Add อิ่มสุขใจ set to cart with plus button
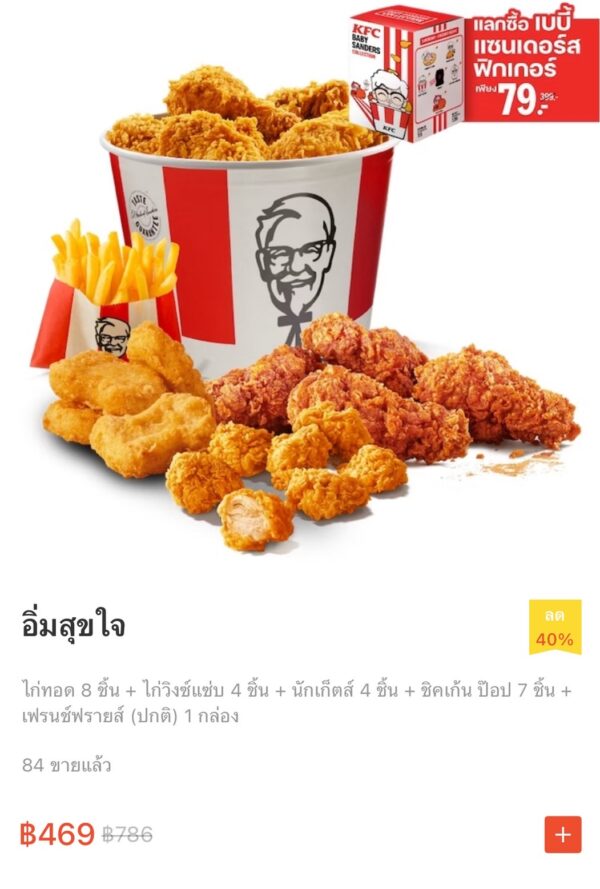The height and width of the screenshot is (889, 600). [x=563, y=834]
